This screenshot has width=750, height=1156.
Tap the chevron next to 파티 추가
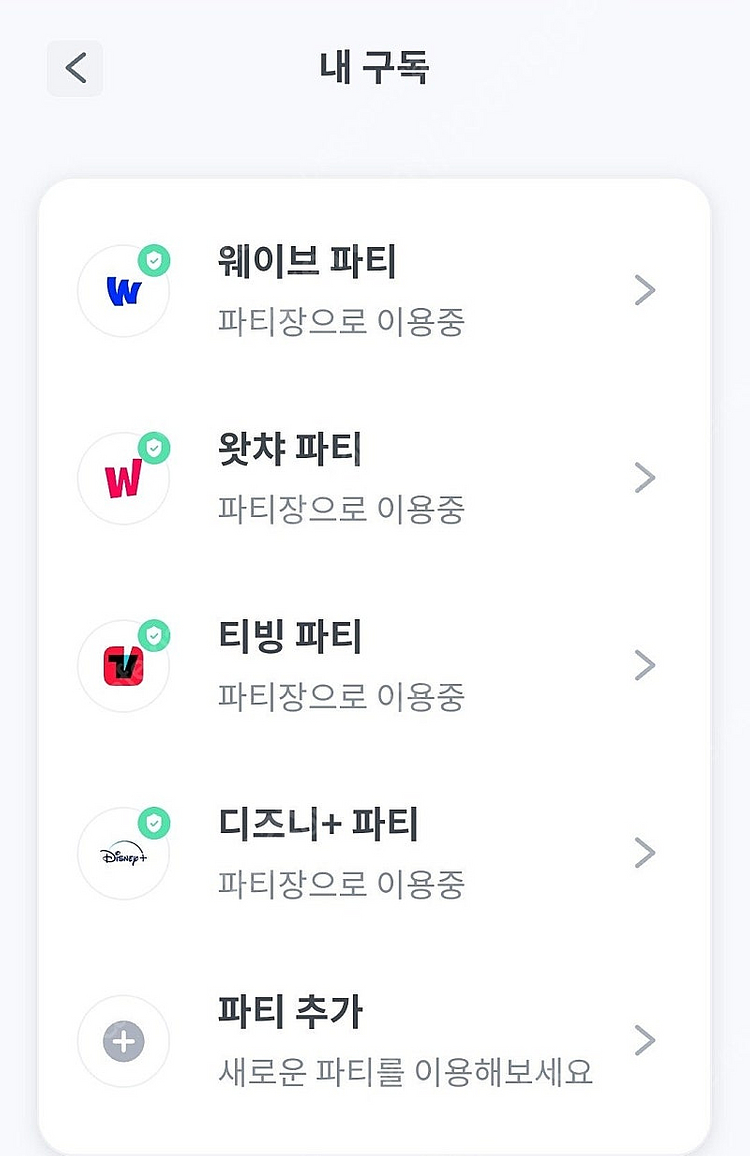[x=644, y=1040]
